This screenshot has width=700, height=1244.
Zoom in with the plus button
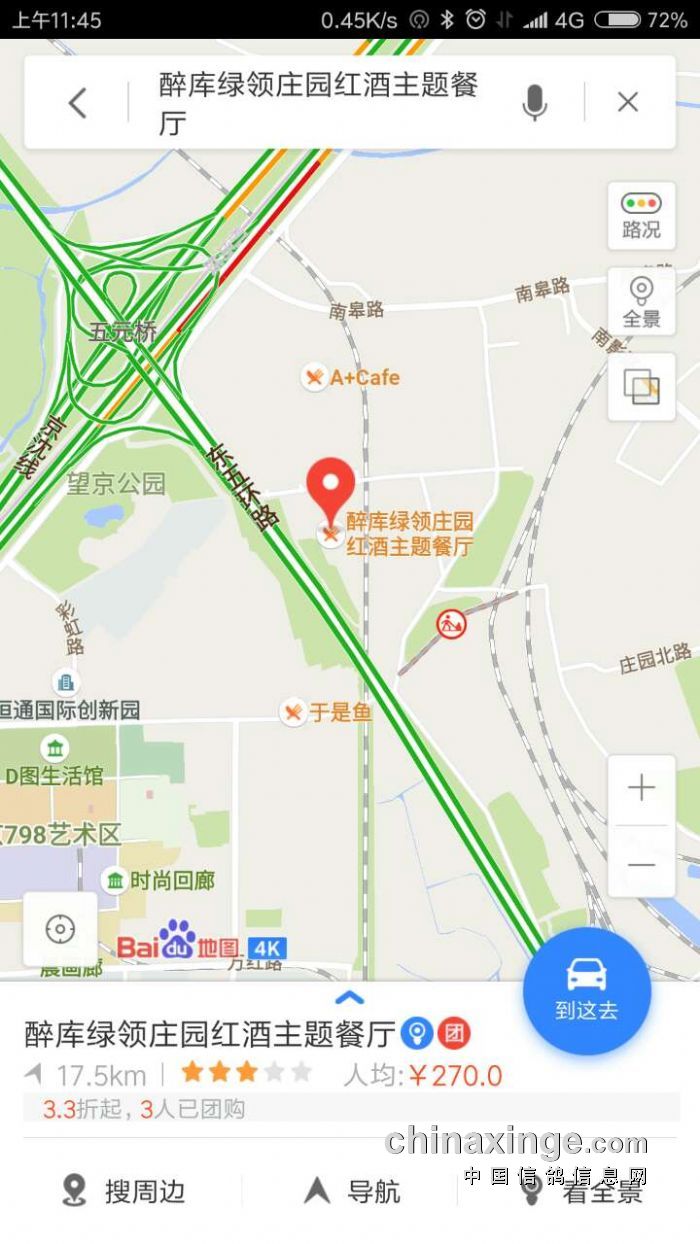coord(641,789)
